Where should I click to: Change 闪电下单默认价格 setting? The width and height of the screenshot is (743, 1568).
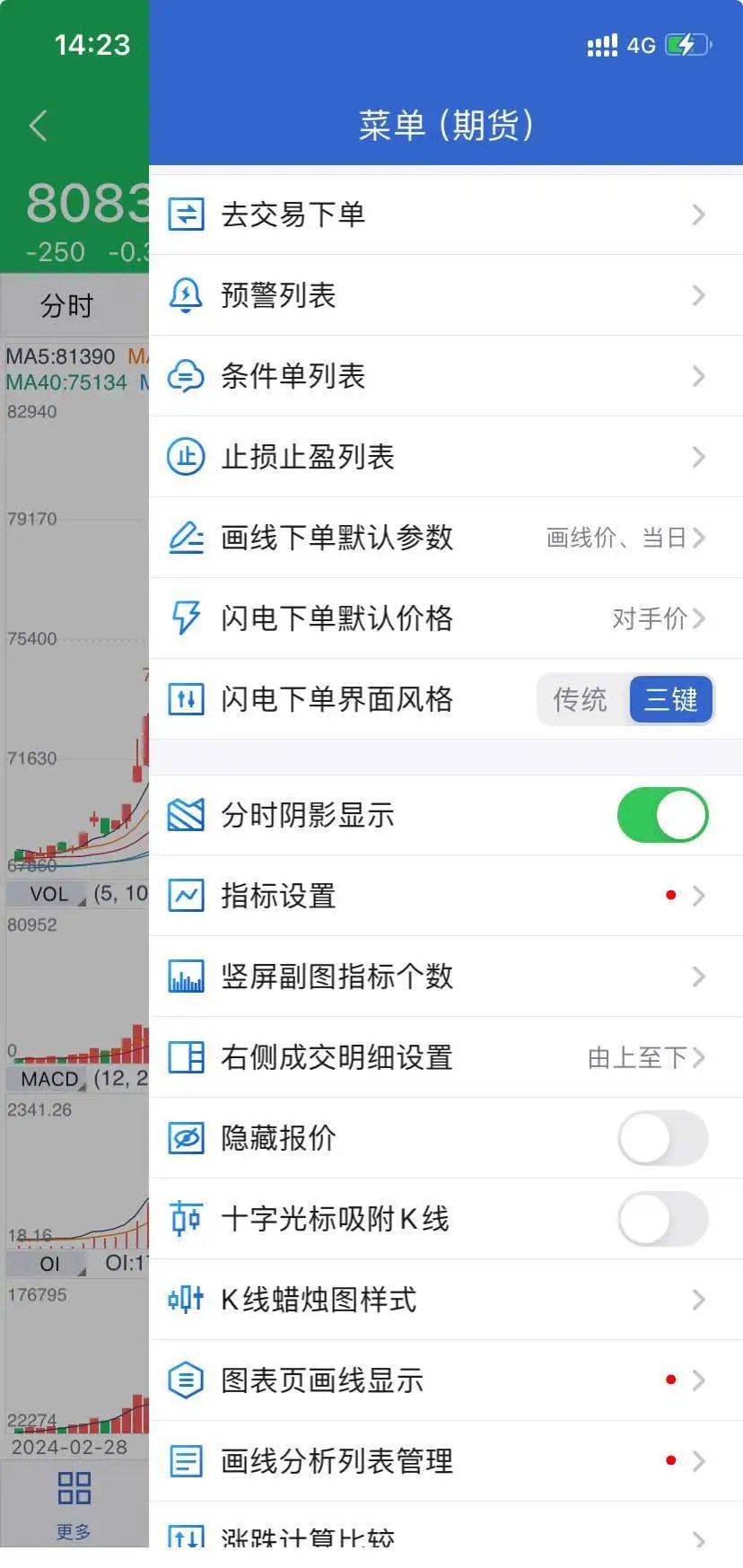[444, 618]
